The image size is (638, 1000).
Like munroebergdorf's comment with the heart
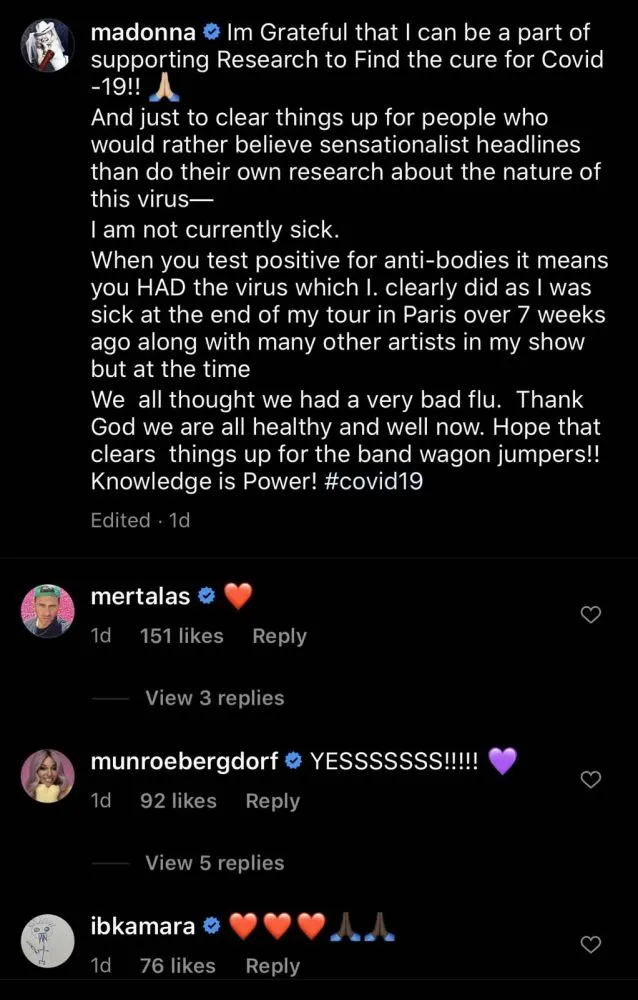(x=591, y=779)
